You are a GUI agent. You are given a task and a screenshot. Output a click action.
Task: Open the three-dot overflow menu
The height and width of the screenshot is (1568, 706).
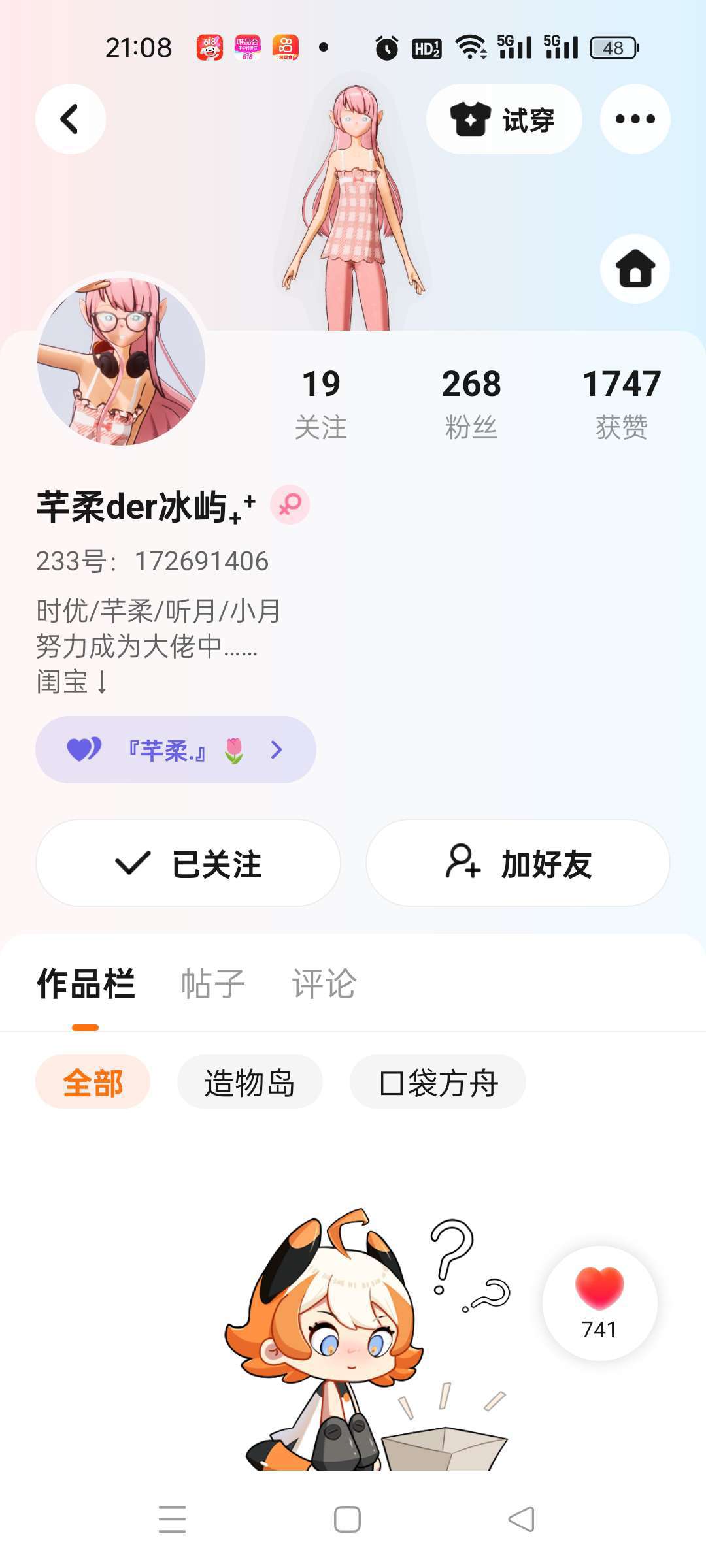(635, 119)
